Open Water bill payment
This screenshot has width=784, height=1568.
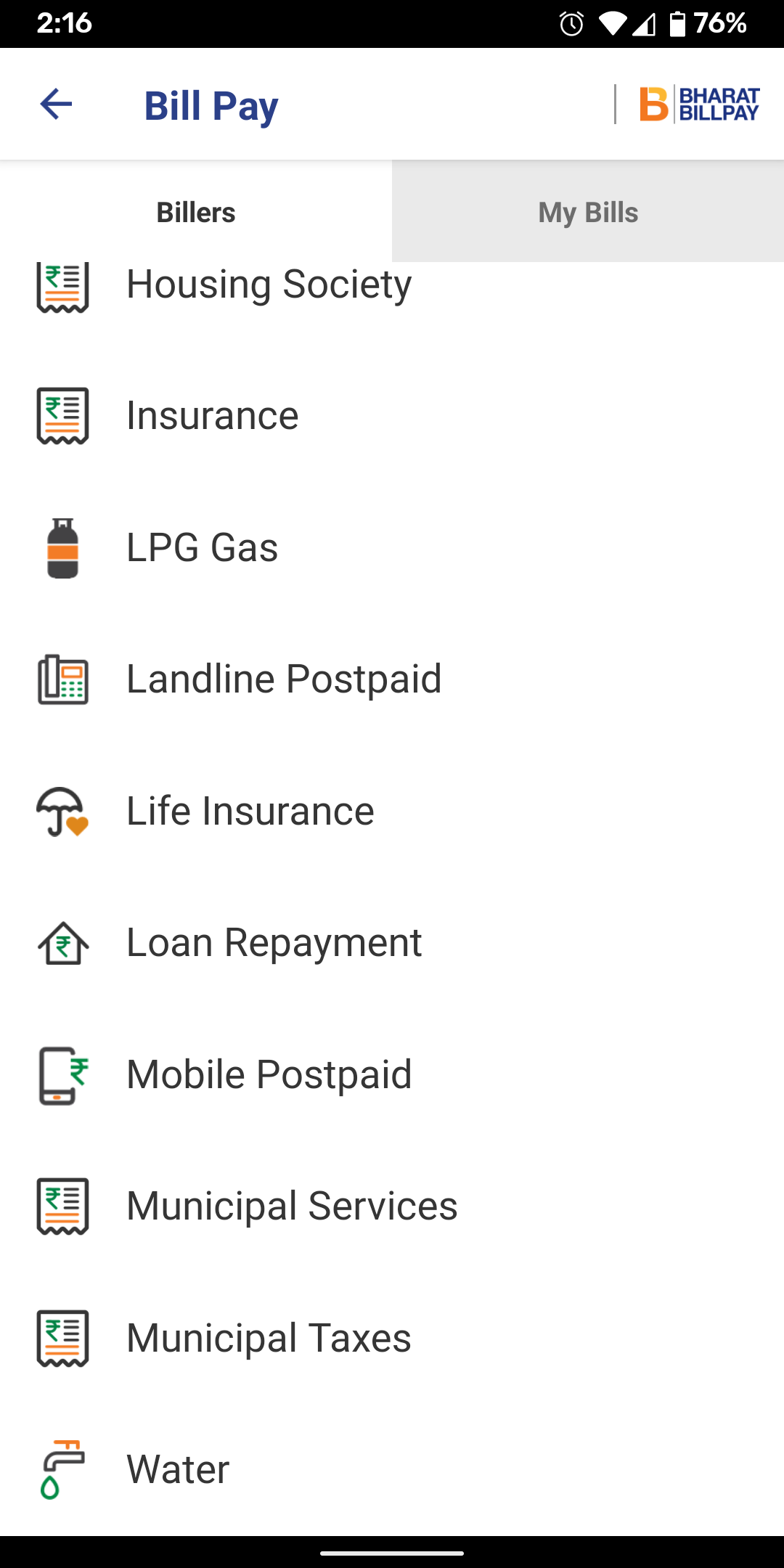tap(178, 1469)
